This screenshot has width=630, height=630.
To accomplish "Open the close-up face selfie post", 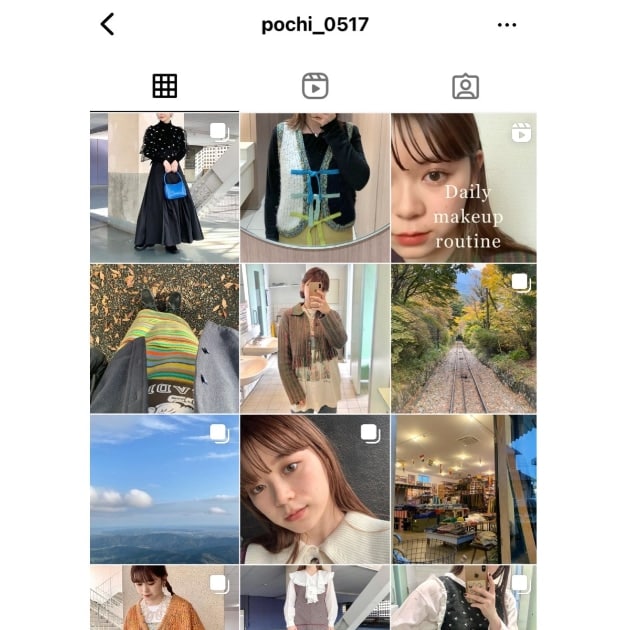I will (x=315, y=489).
